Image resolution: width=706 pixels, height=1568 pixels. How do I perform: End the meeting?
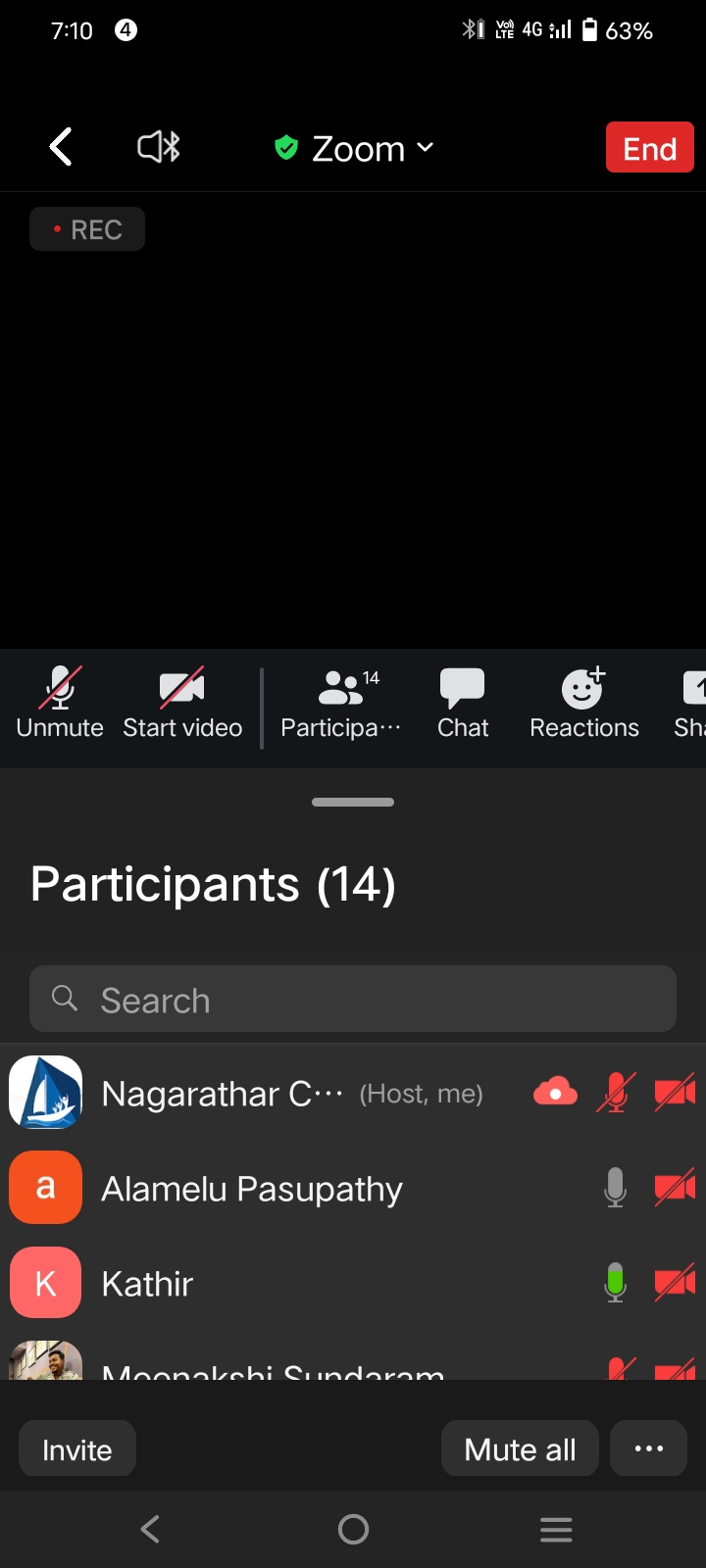point(649,148)
